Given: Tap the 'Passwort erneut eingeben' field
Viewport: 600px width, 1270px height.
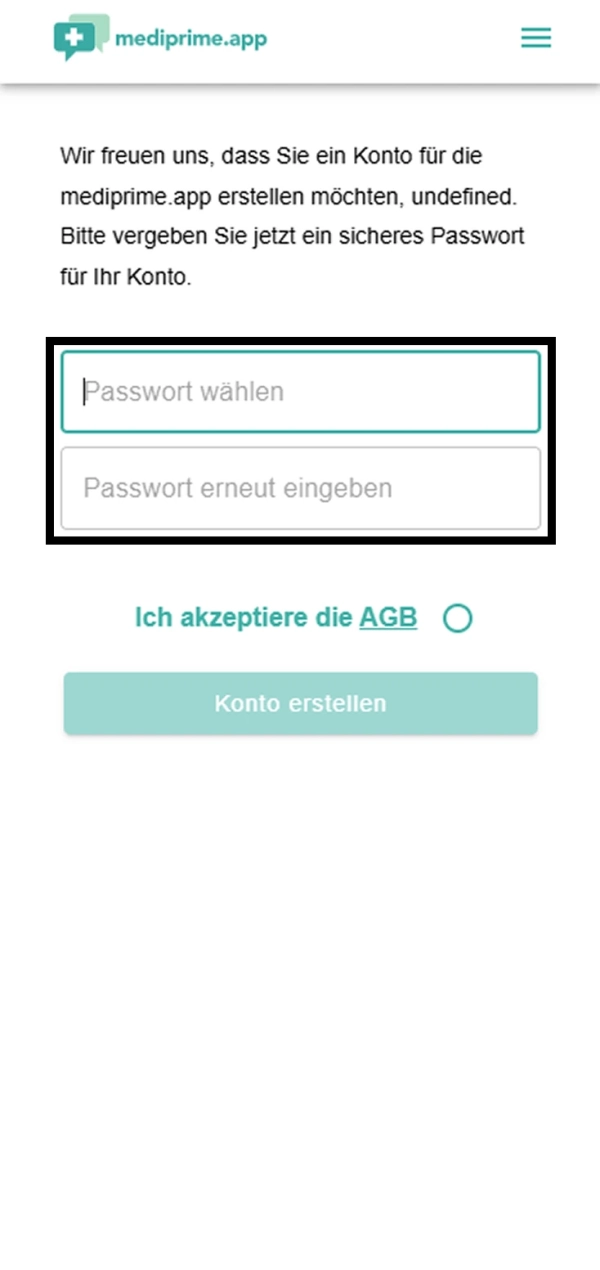Looking at the screenshot, I should coord(300,488).
